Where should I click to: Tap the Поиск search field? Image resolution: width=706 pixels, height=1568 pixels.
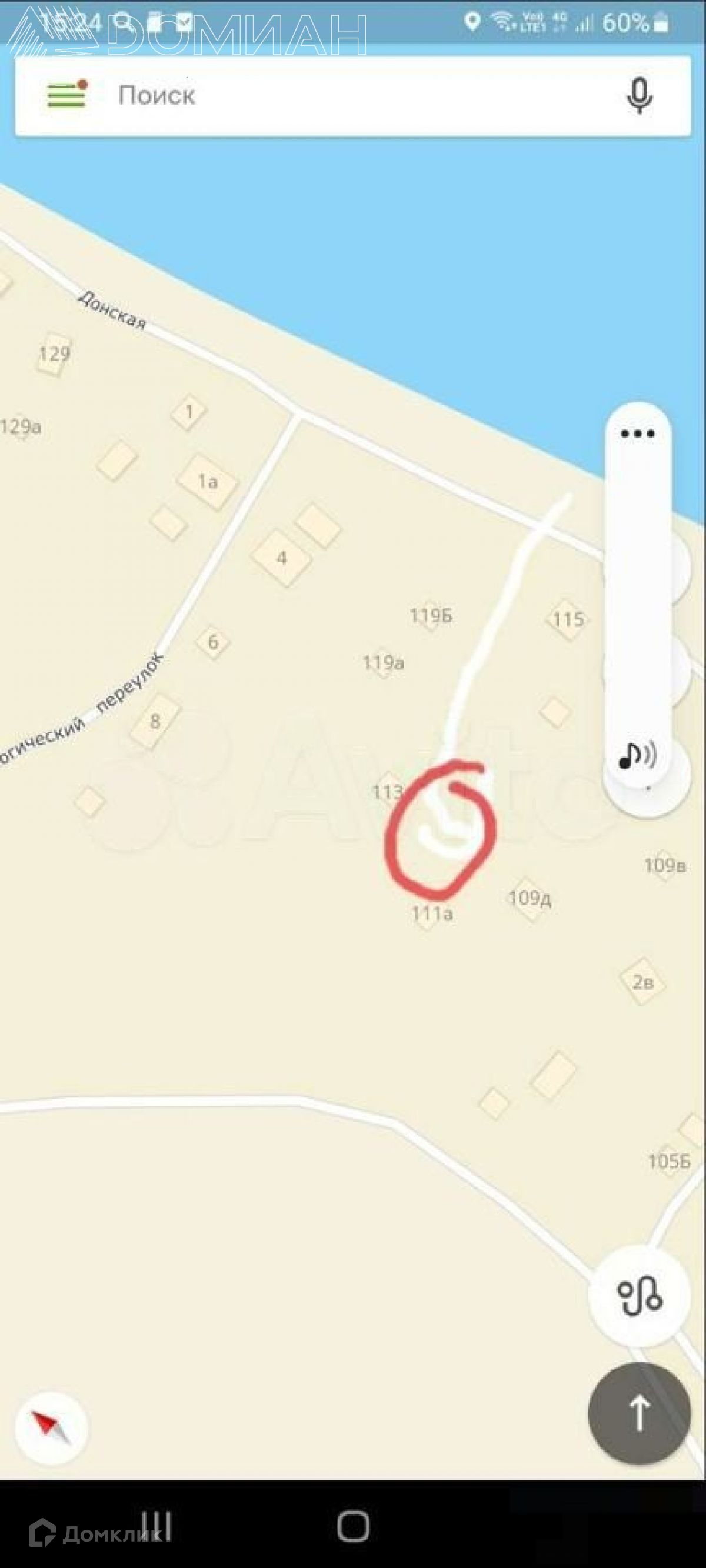354,95
